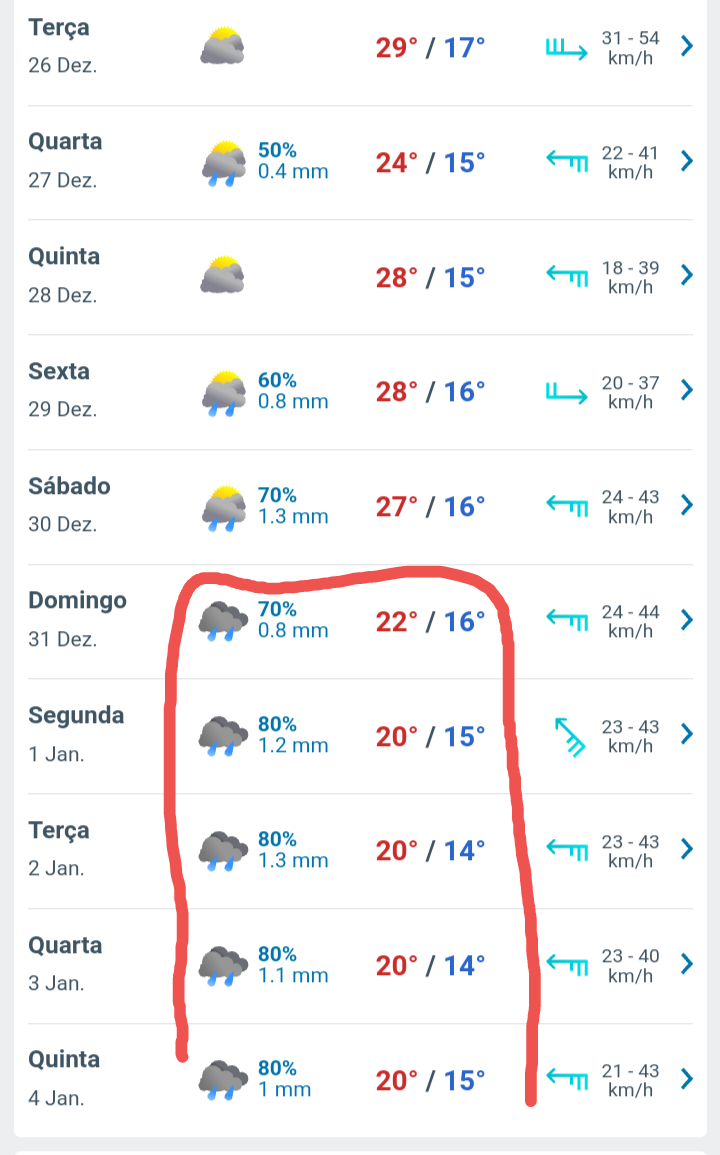Open the forecast for Terça 26 Dez.
Screen dimensions: 720x1155
[x=686, y=46]
